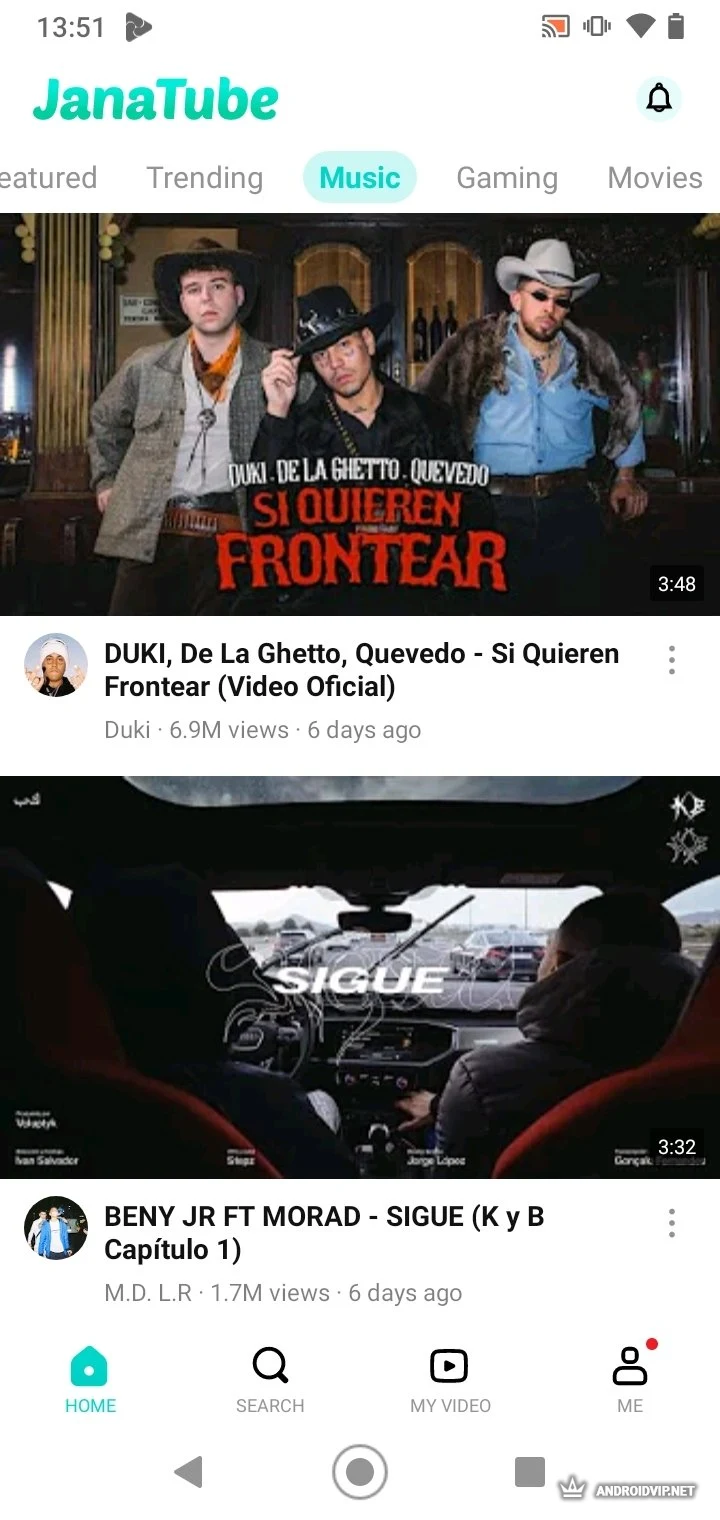Image resolution: width=720 pixels, height=1520 pixels.
Task: Open options for Si Quieren Frontear video
Action: (671, 660)
